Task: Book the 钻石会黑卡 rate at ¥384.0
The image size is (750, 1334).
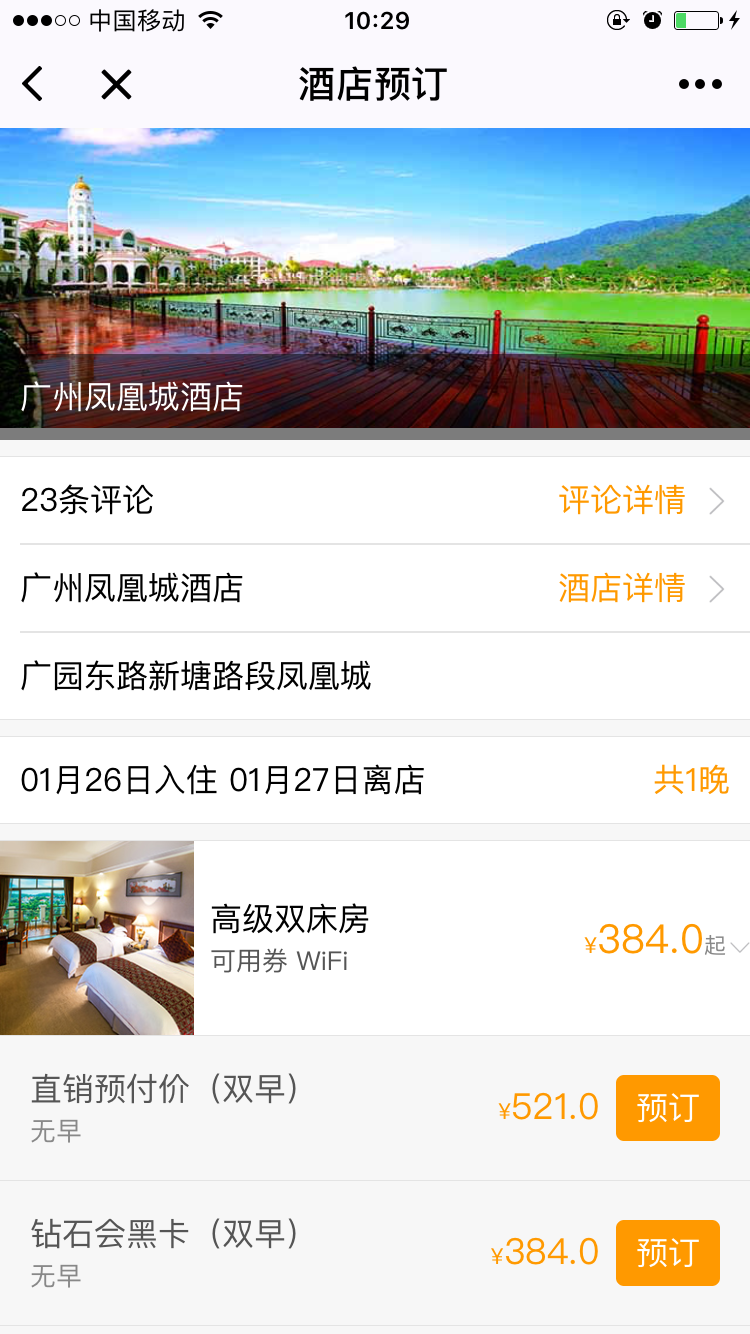Action: [667, 1253]
